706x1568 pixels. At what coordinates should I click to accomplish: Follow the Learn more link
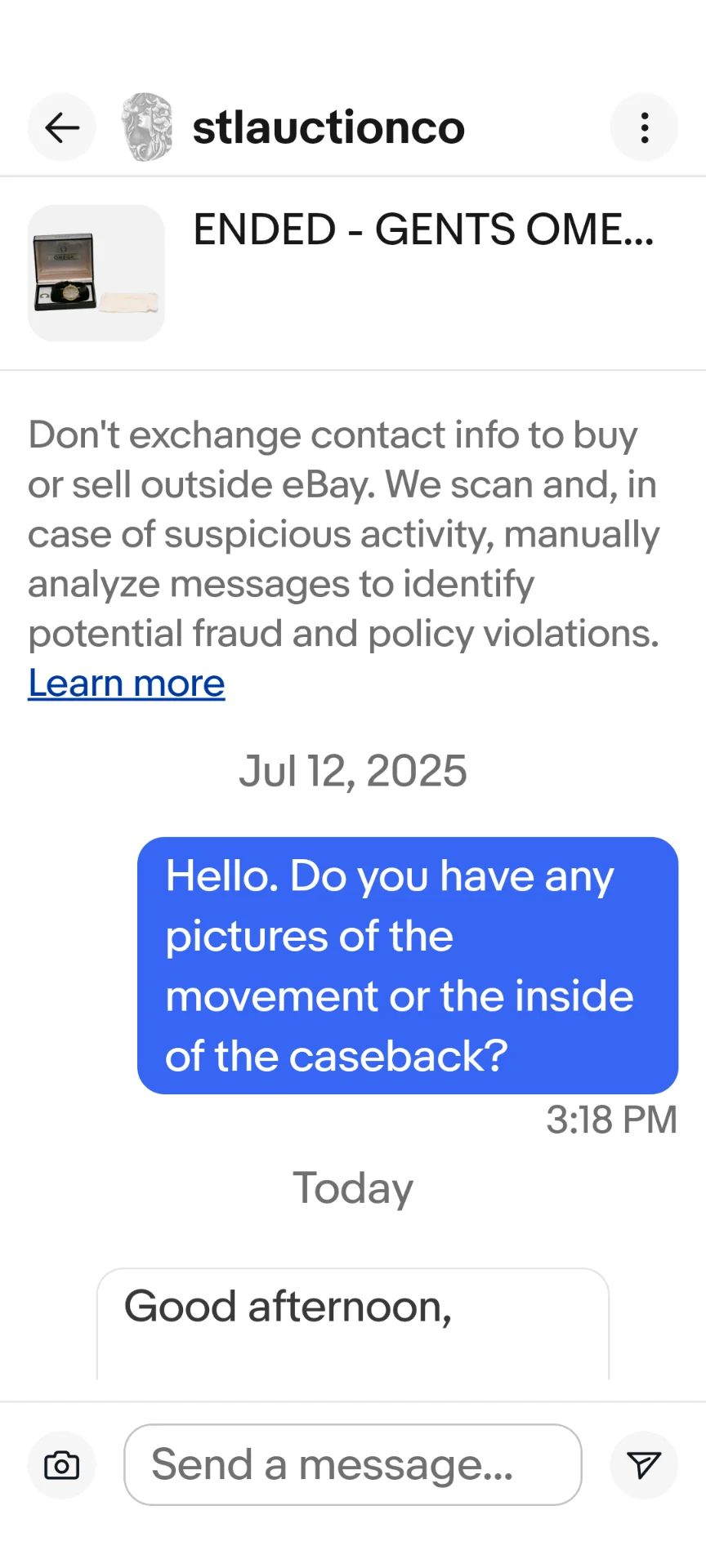[127, 684]
